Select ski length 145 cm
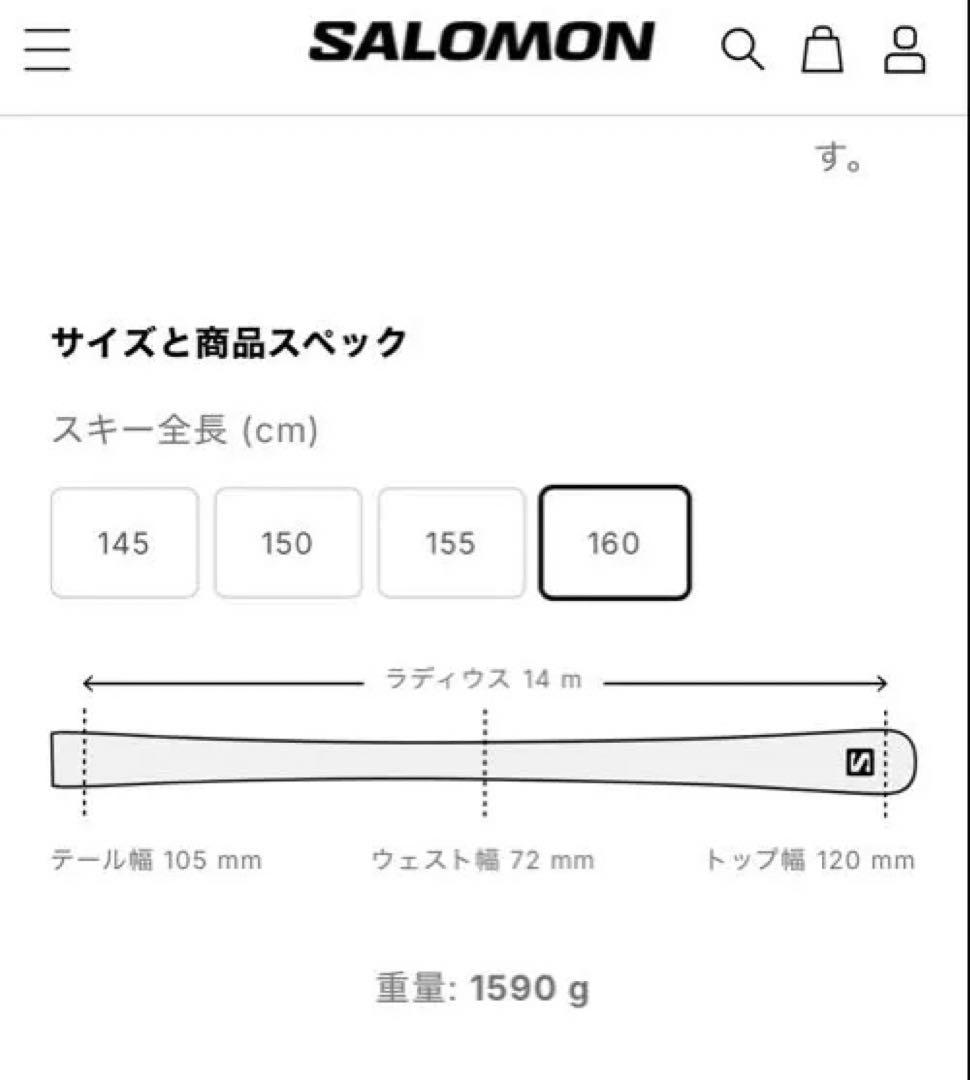This screenshot has height=1080, width=970. [x=124, y=543]
